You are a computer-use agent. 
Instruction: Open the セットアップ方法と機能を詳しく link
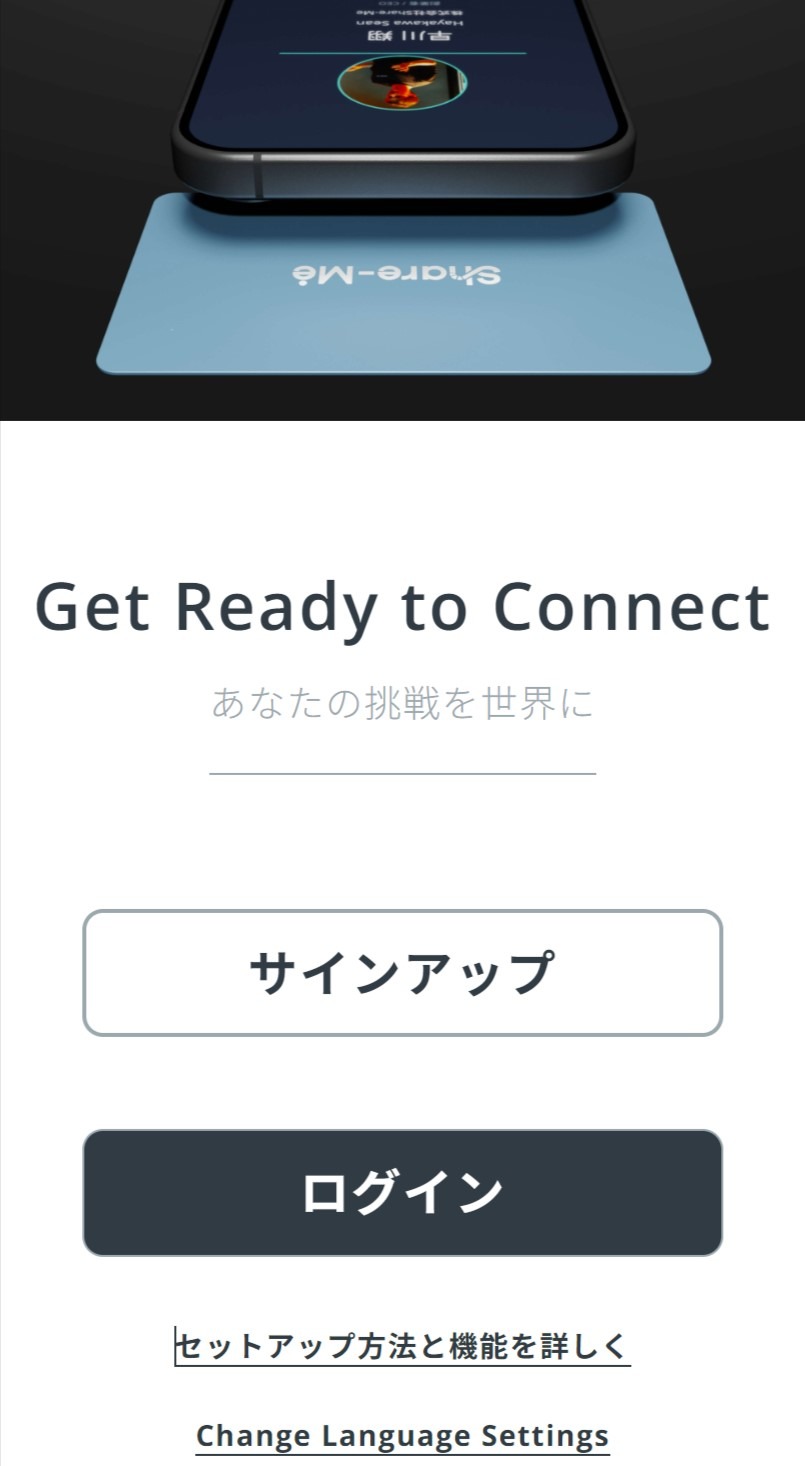[403, 1346]
